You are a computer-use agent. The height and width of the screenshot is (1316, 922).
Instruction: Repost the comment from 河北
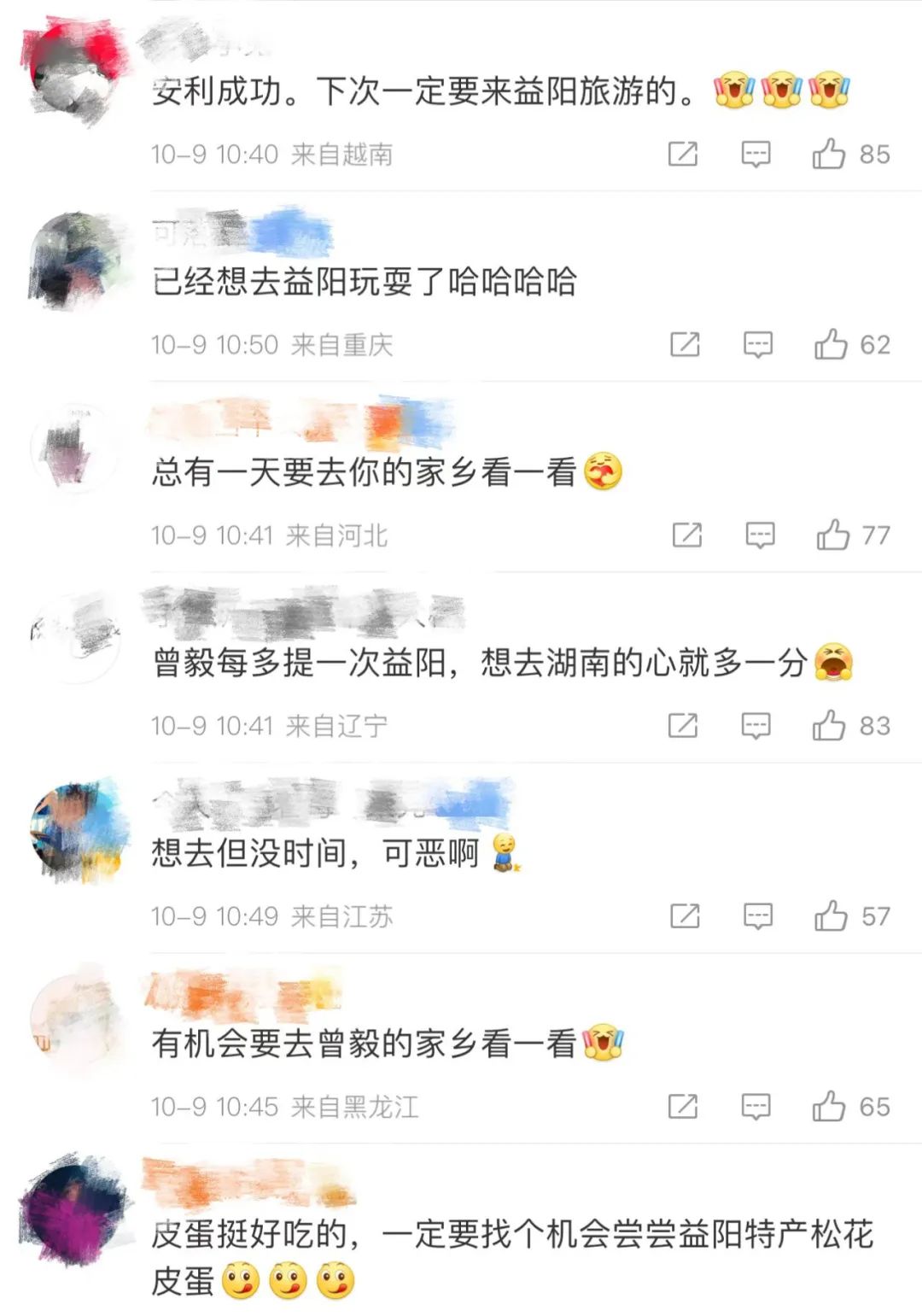tap(686, 535)
